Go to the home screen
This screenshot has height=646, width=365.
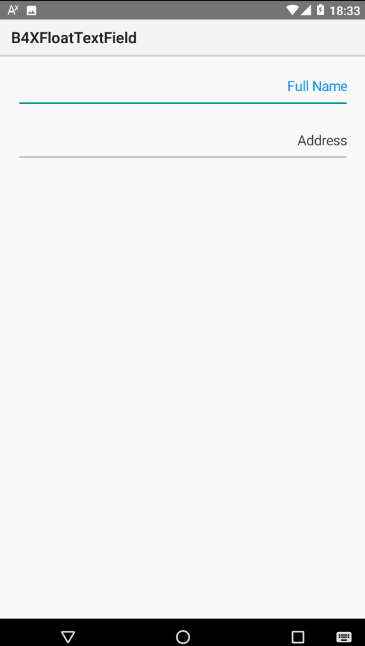[x=183, y=637]
